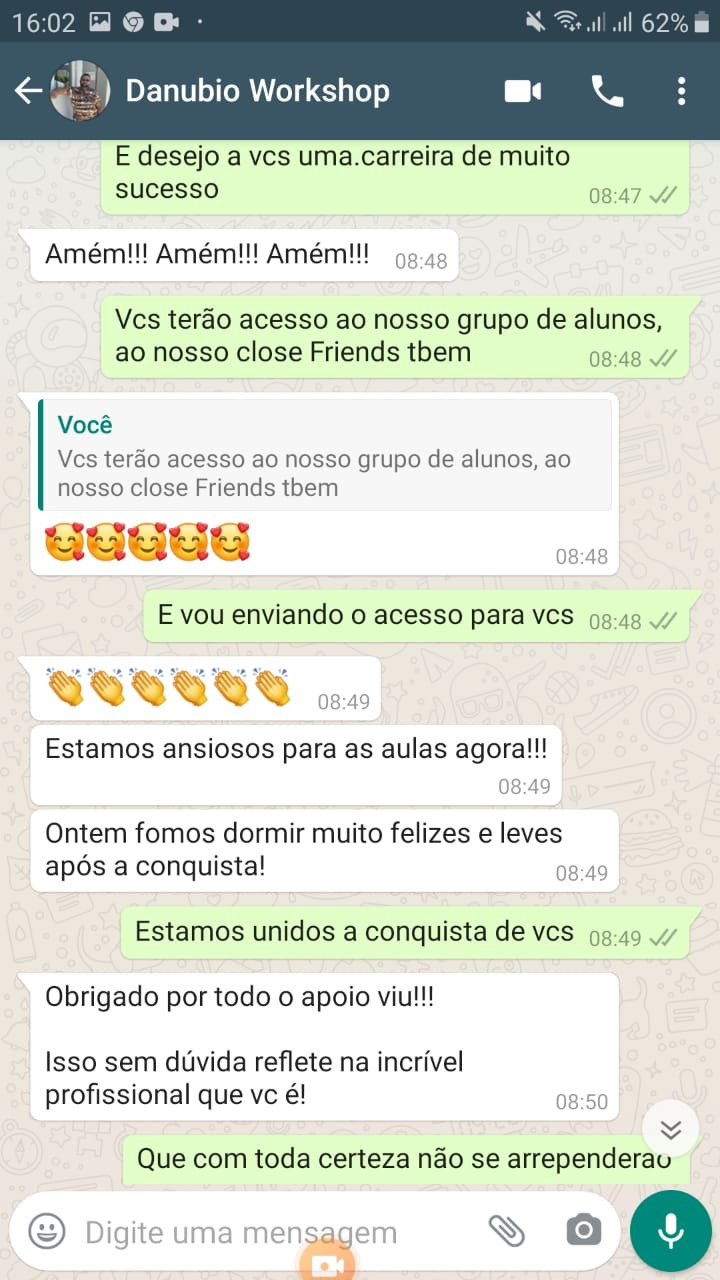The width and height of the screenshot is (720, 1280).
Task: Start a video call with Danubio Workshop
Action: coord(522,91)
